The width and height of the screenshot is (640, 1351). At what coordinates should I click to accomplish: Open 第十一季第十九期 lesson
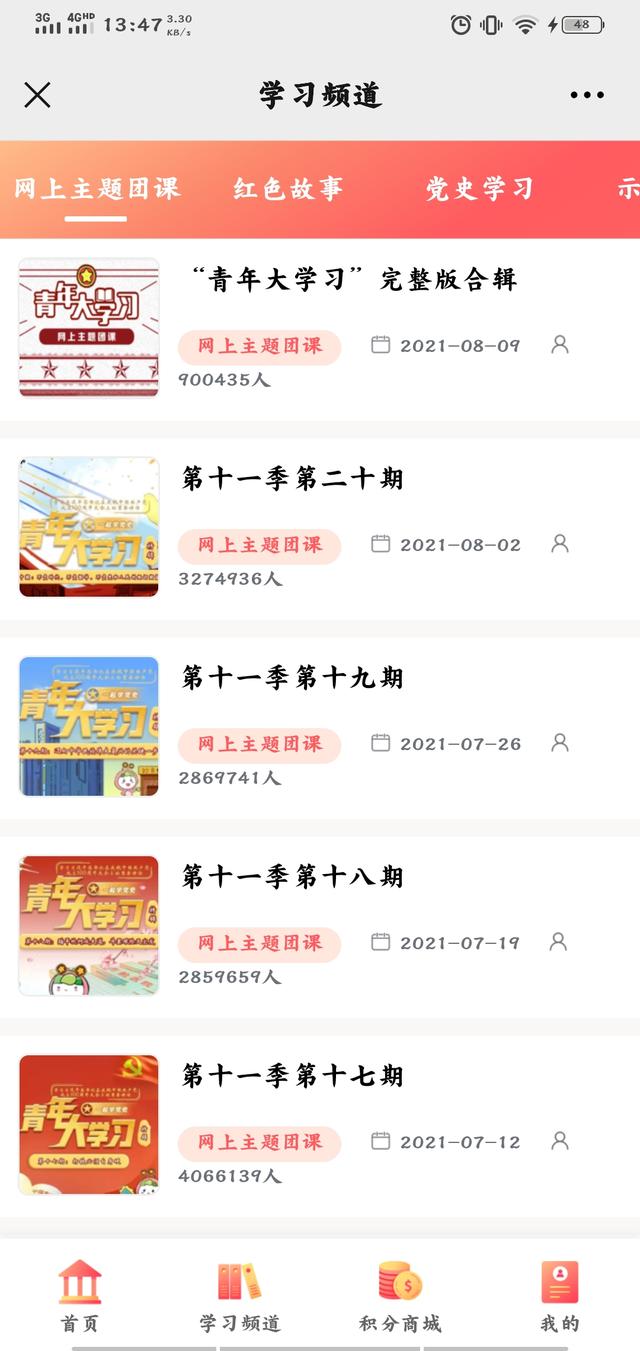(320, 727)
